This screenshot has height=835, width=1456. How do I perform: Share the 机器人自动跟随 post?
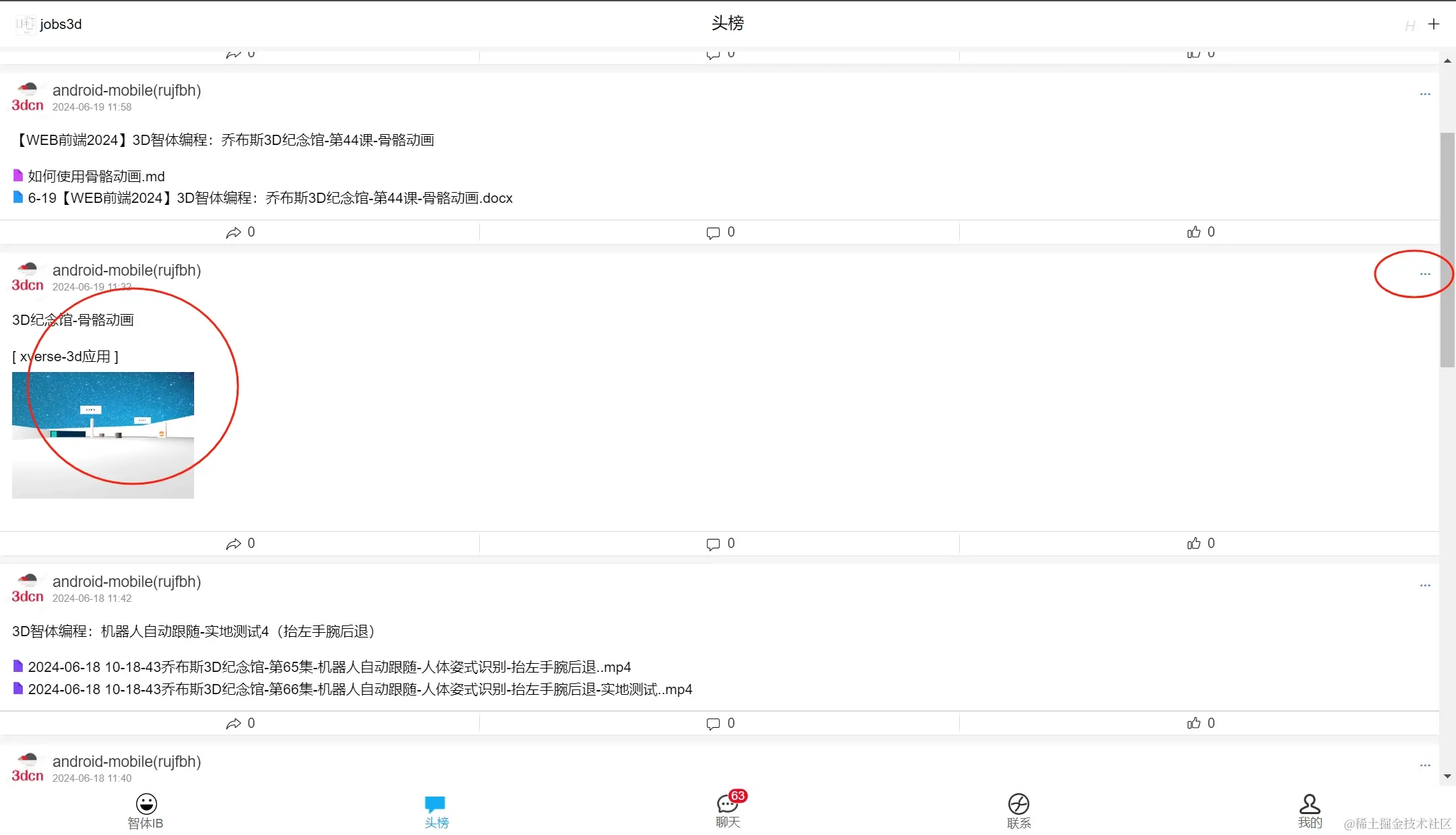(x=240, y=724)
